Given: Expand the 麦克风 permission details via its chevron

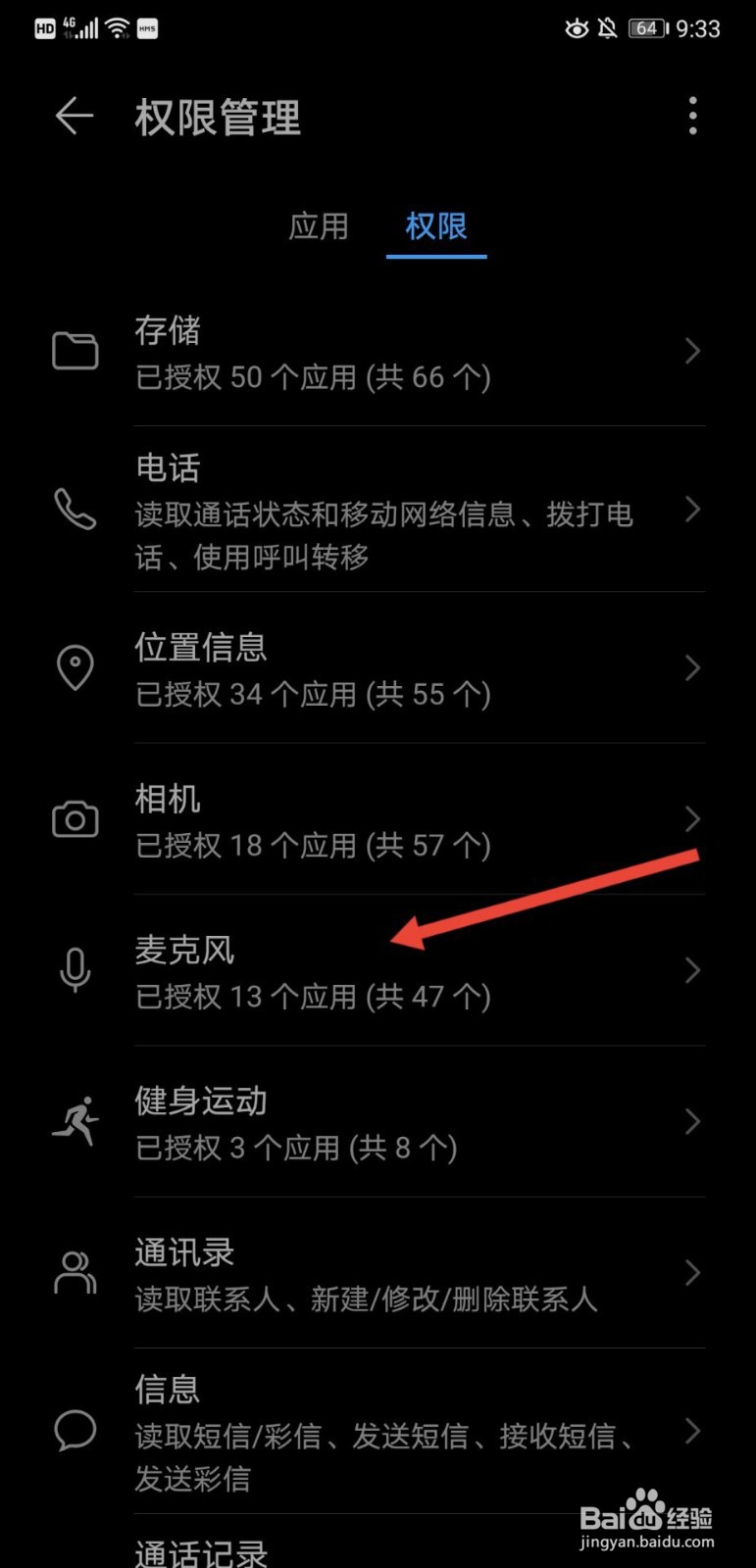Looking at the screenshot, I should pos(692,971).
